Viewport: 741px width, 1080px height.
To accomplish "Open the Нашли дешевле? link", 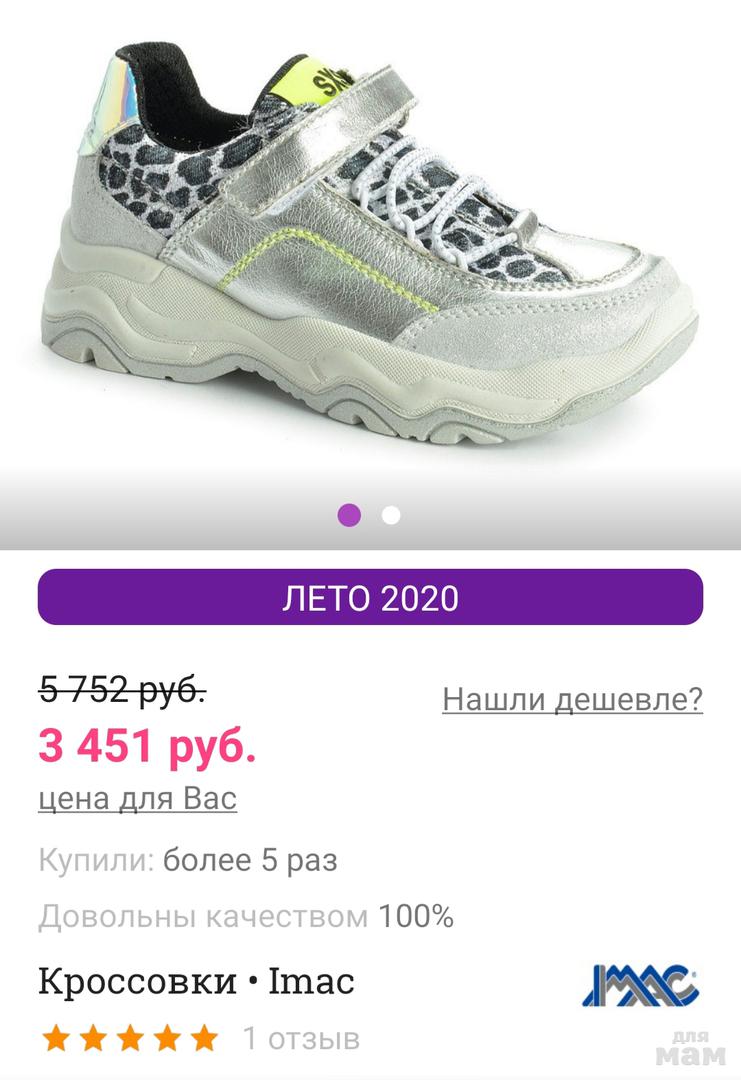I will (x=572, y=699).
